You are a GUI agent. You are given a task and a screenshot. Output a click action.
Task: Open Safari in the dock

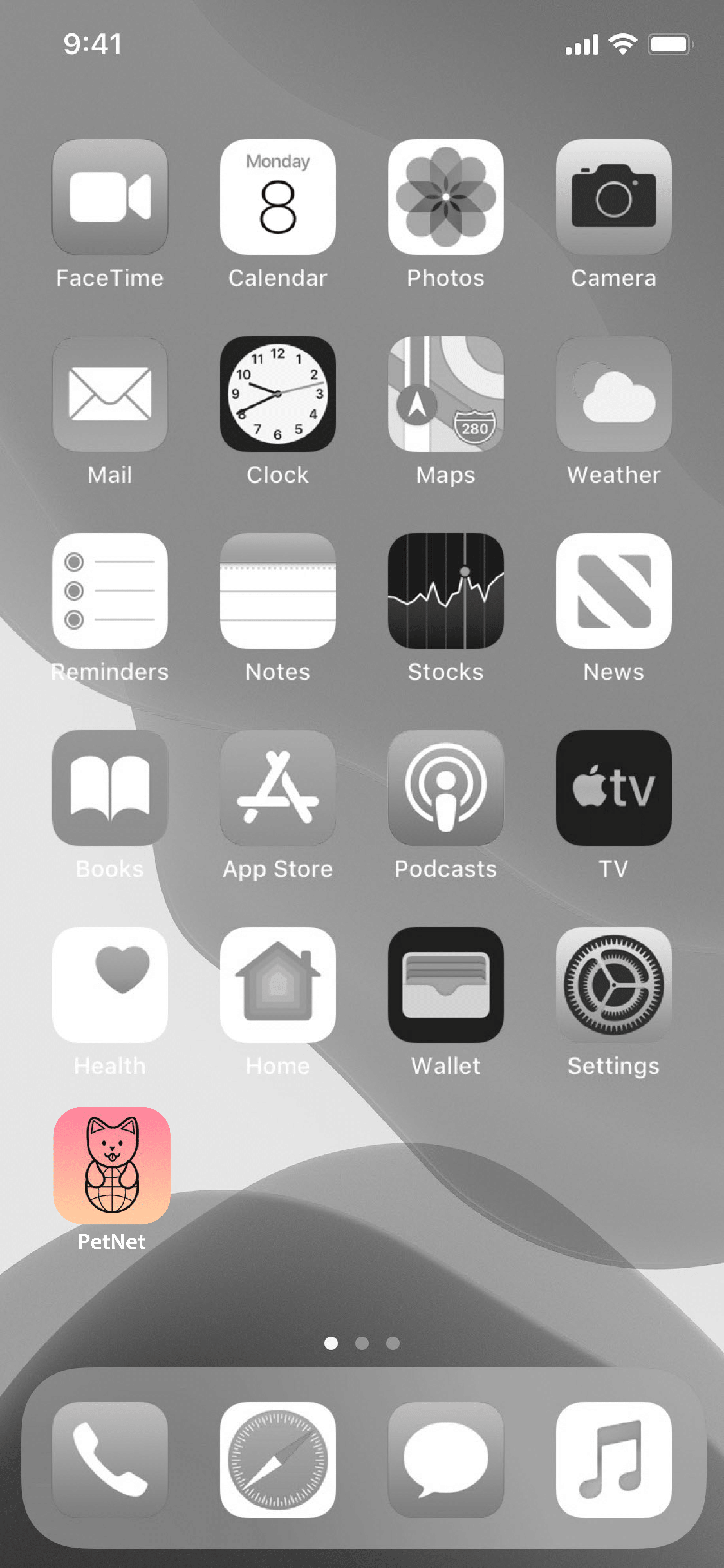click(x=278, y=1460)
